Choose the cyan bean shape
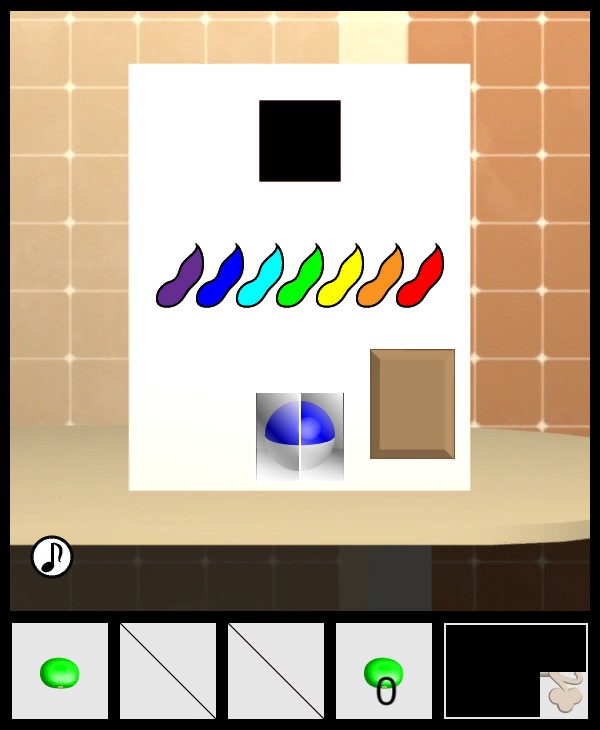Image resolution: width=600 pixels, height=730 pixels. 260,278
